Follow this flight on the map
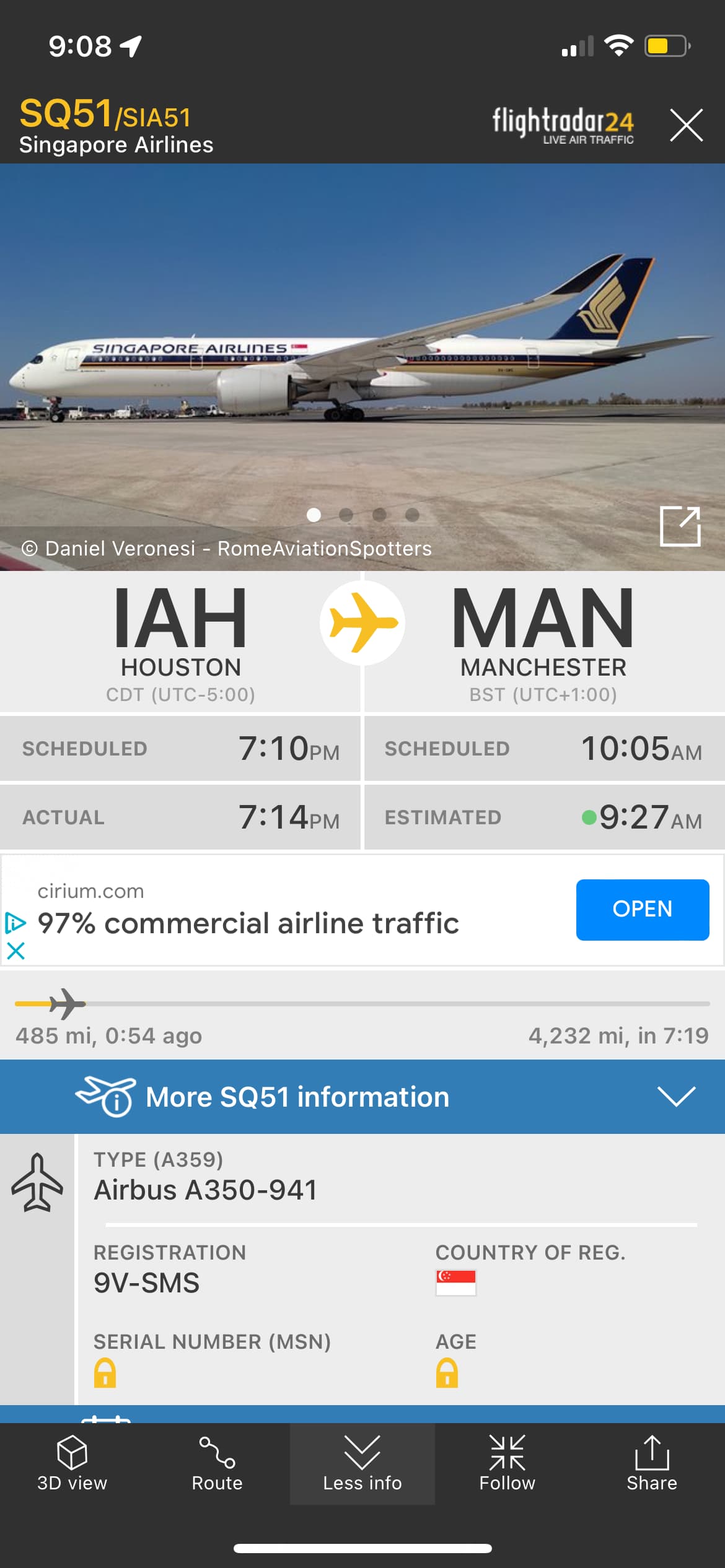 pos(507,1463)
